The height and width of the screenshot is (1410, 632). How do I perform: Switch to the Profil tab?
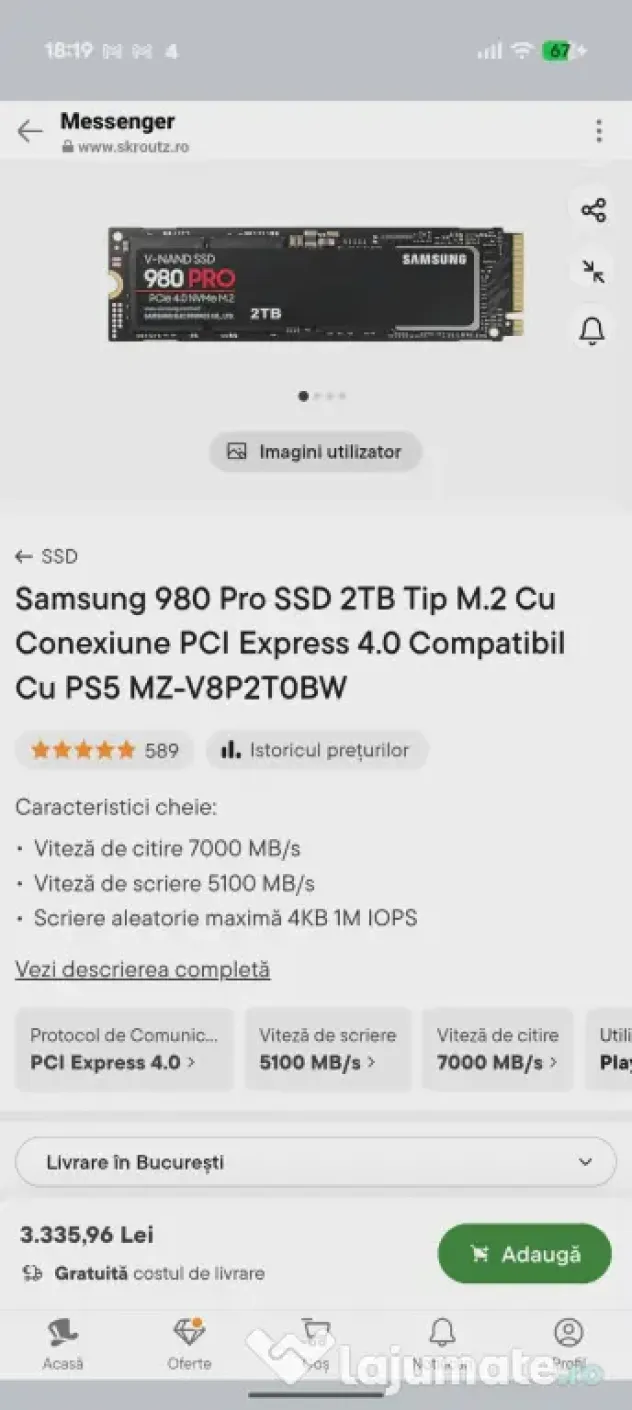tap(569, 1344)
